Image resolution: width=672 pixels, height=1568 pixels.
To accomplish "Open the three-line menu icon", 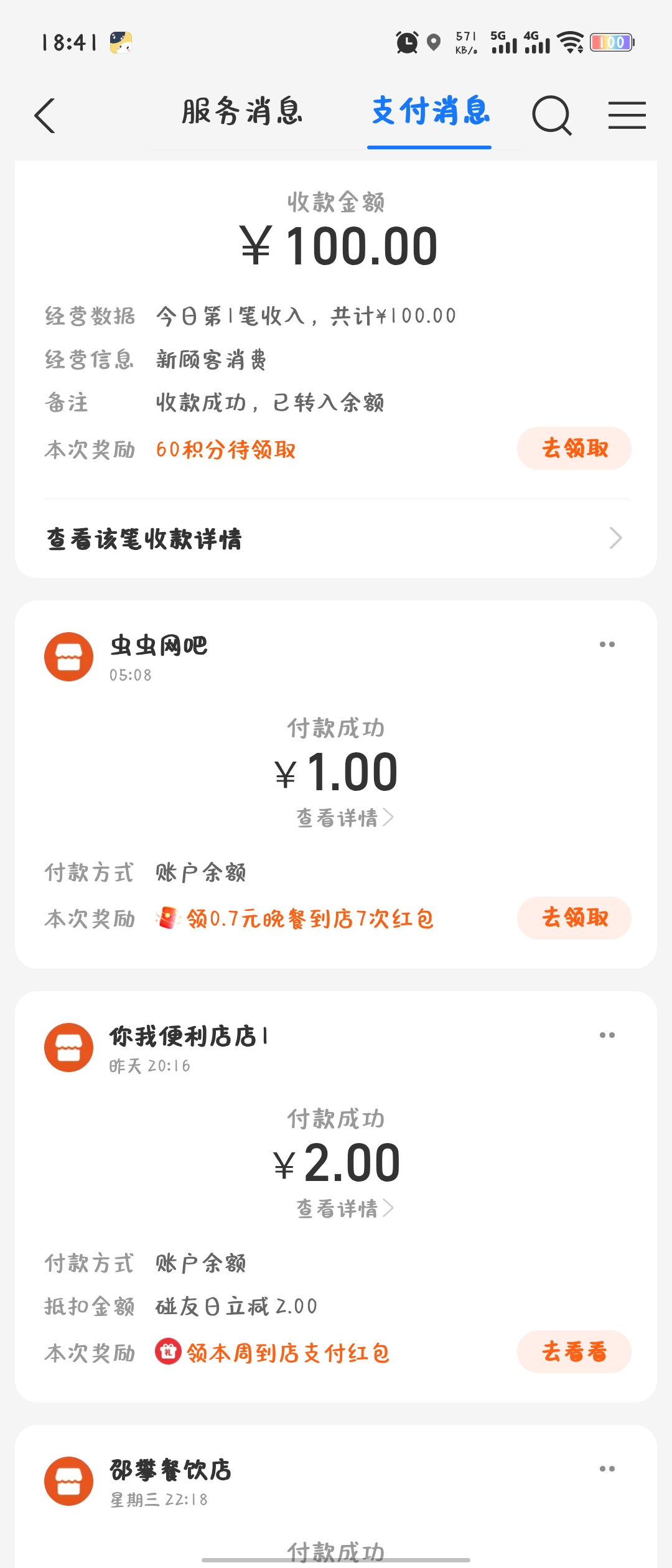I will tap(627, 116).
